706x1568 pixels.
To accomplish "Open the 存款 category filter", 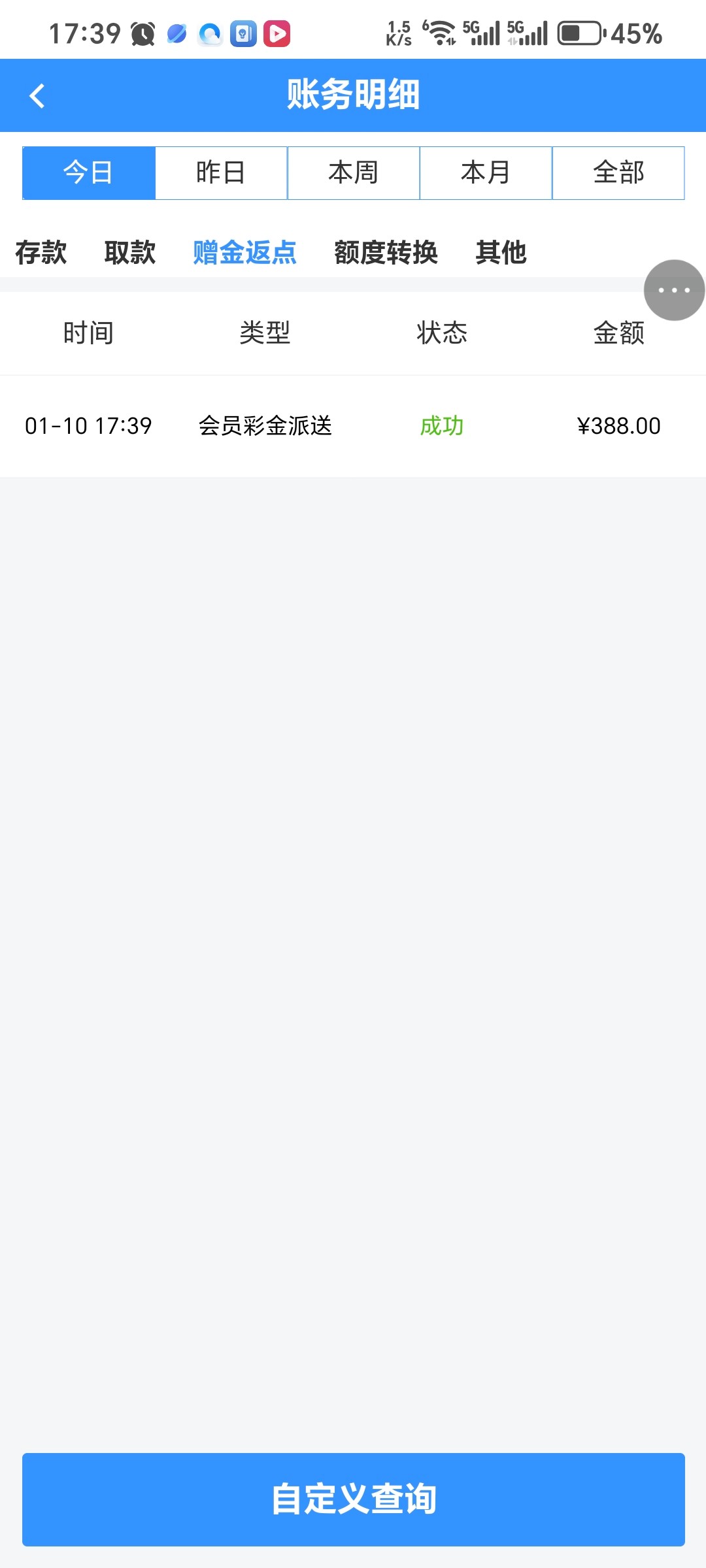I will [x=41, y=253].
